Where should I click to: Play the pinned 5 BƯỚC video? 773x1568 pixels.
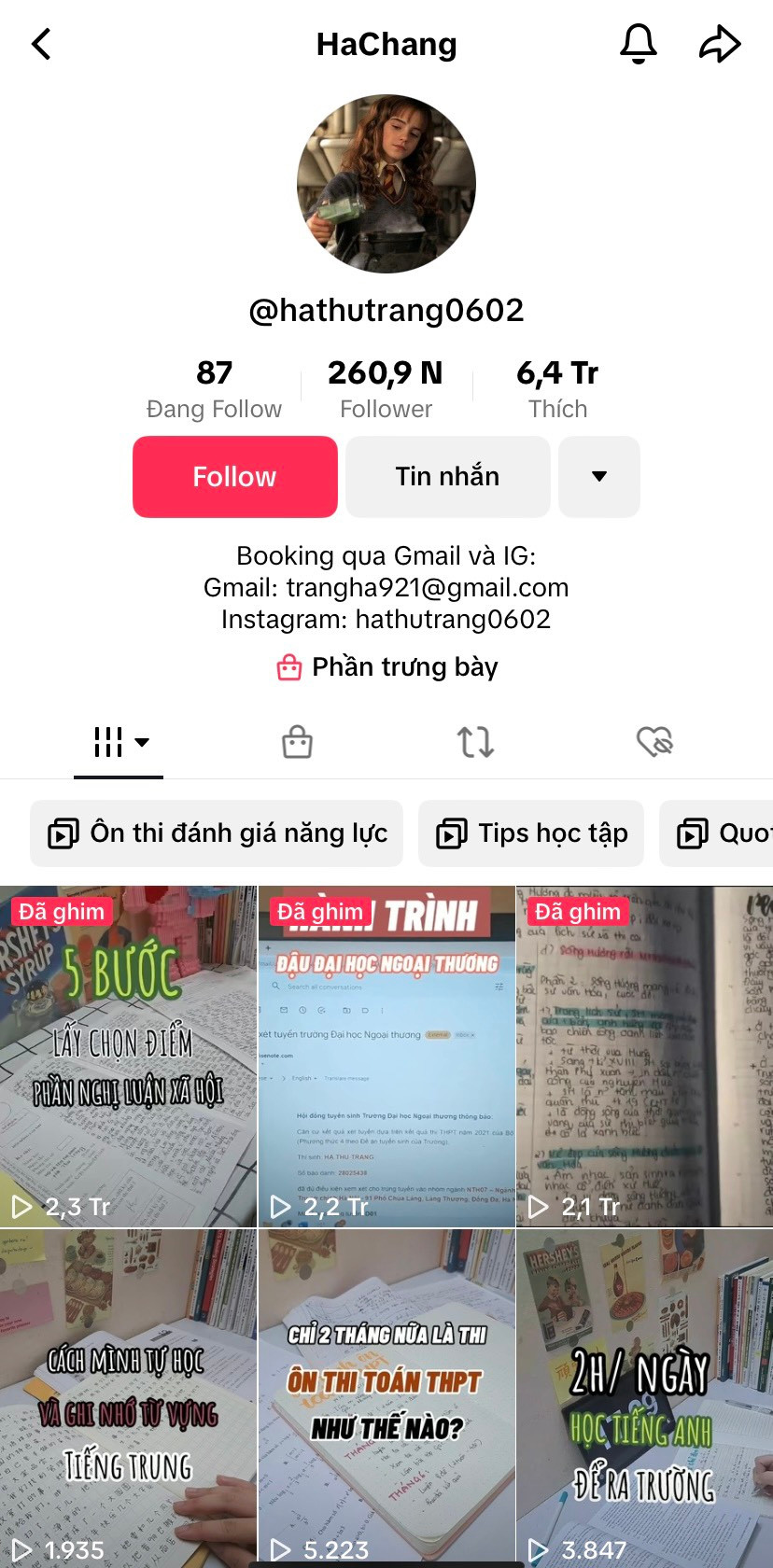128,1057
